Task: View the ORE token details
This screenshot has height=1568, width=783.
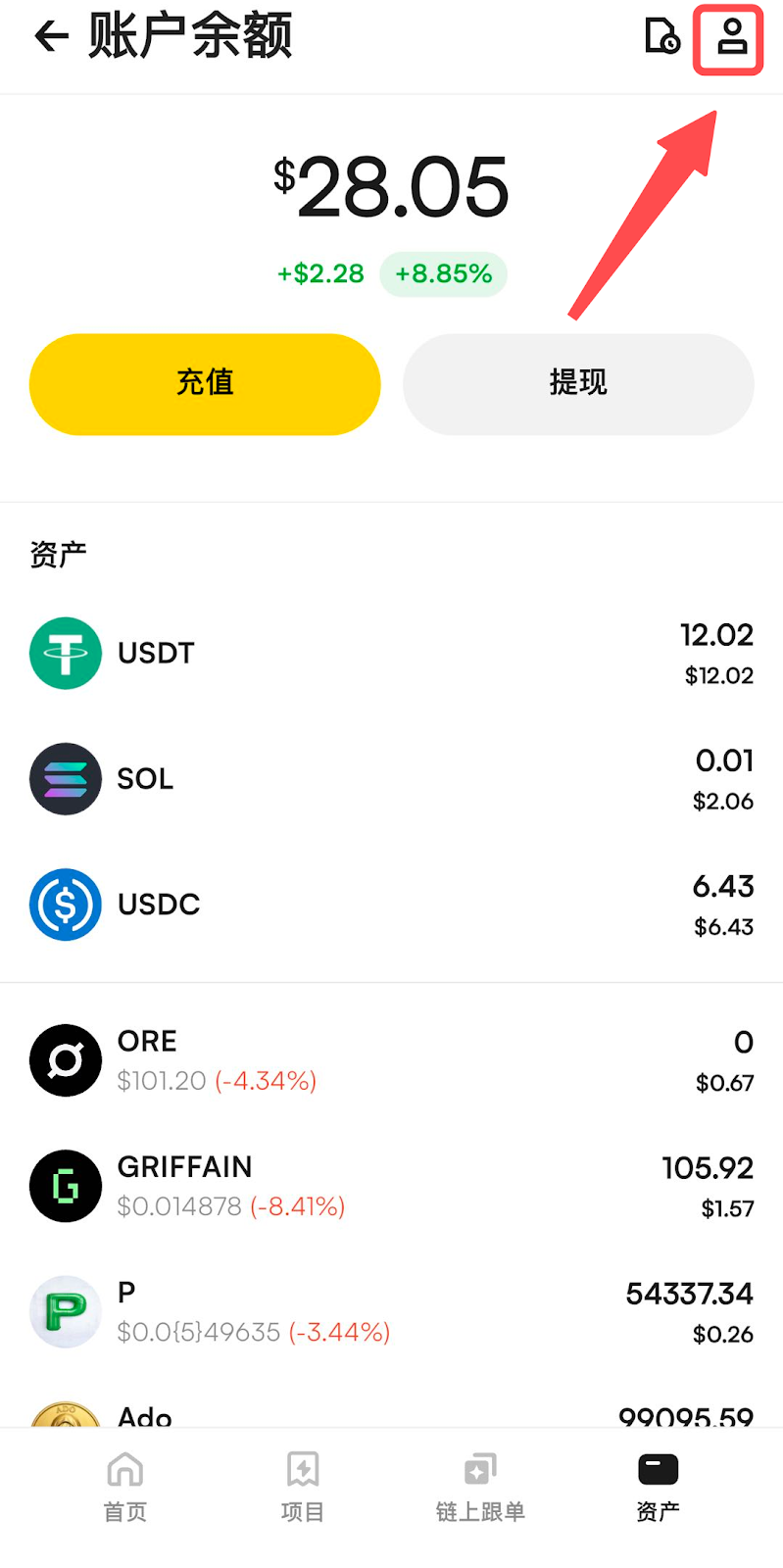Action: point(391,1060)
